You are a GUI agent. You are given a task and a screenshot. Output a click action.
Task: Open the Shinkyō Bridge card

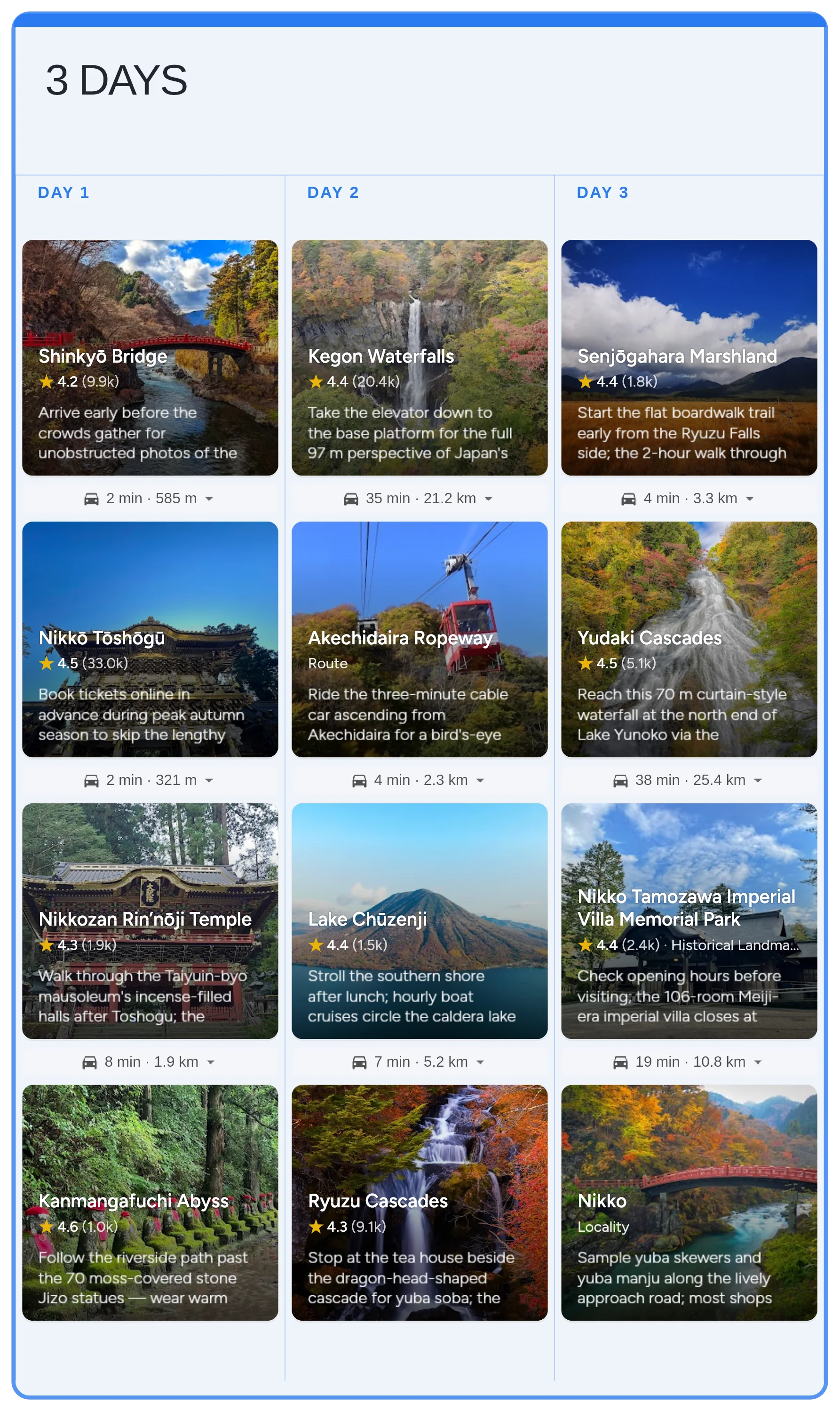point(150,357)
